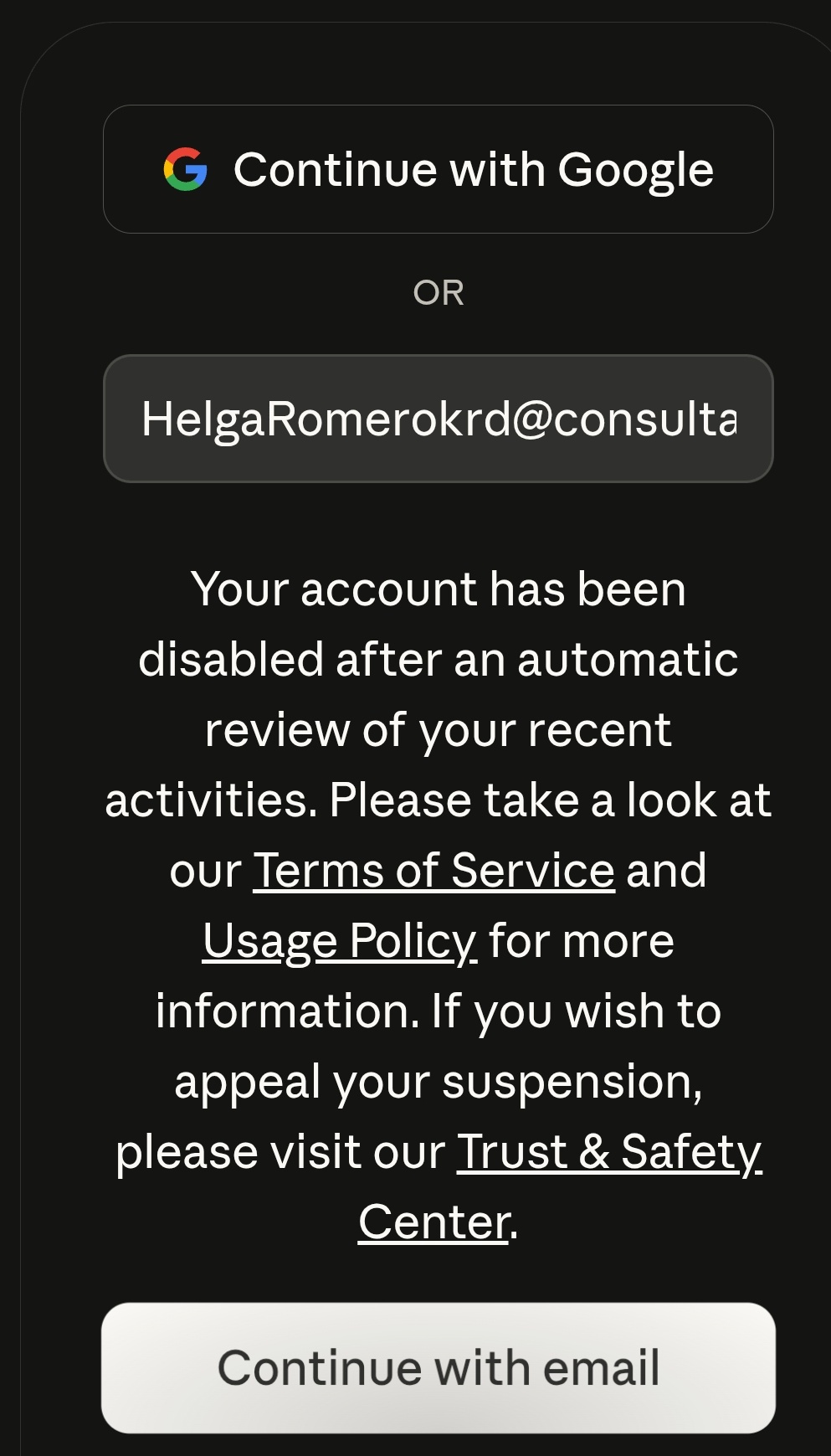Image resolution: width=831 pixels, height=1456 pixels.
Task: Tap Continue with email button
Action: 438,1367
